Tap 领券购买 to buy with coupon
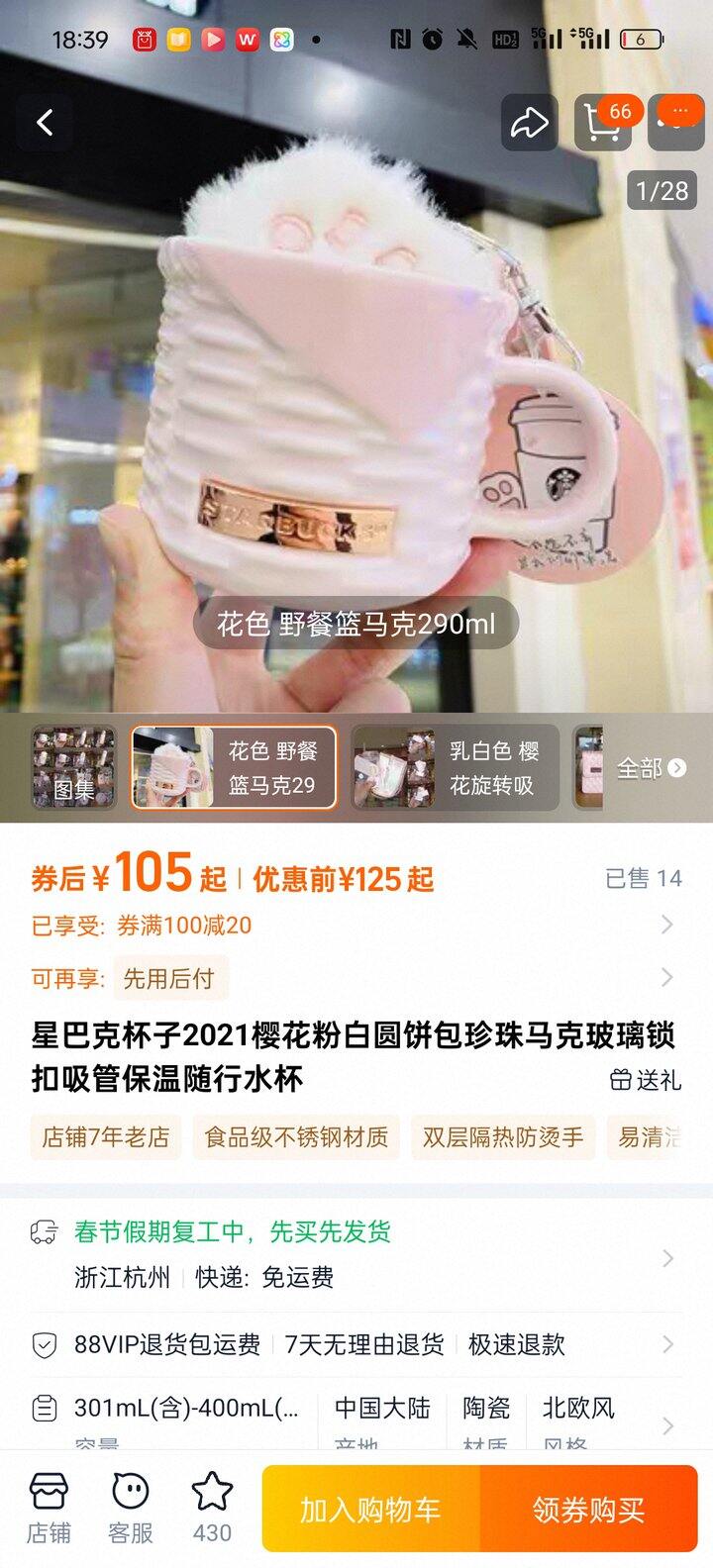This screenshot has width=713, height=1568. tap(589, 1509)
